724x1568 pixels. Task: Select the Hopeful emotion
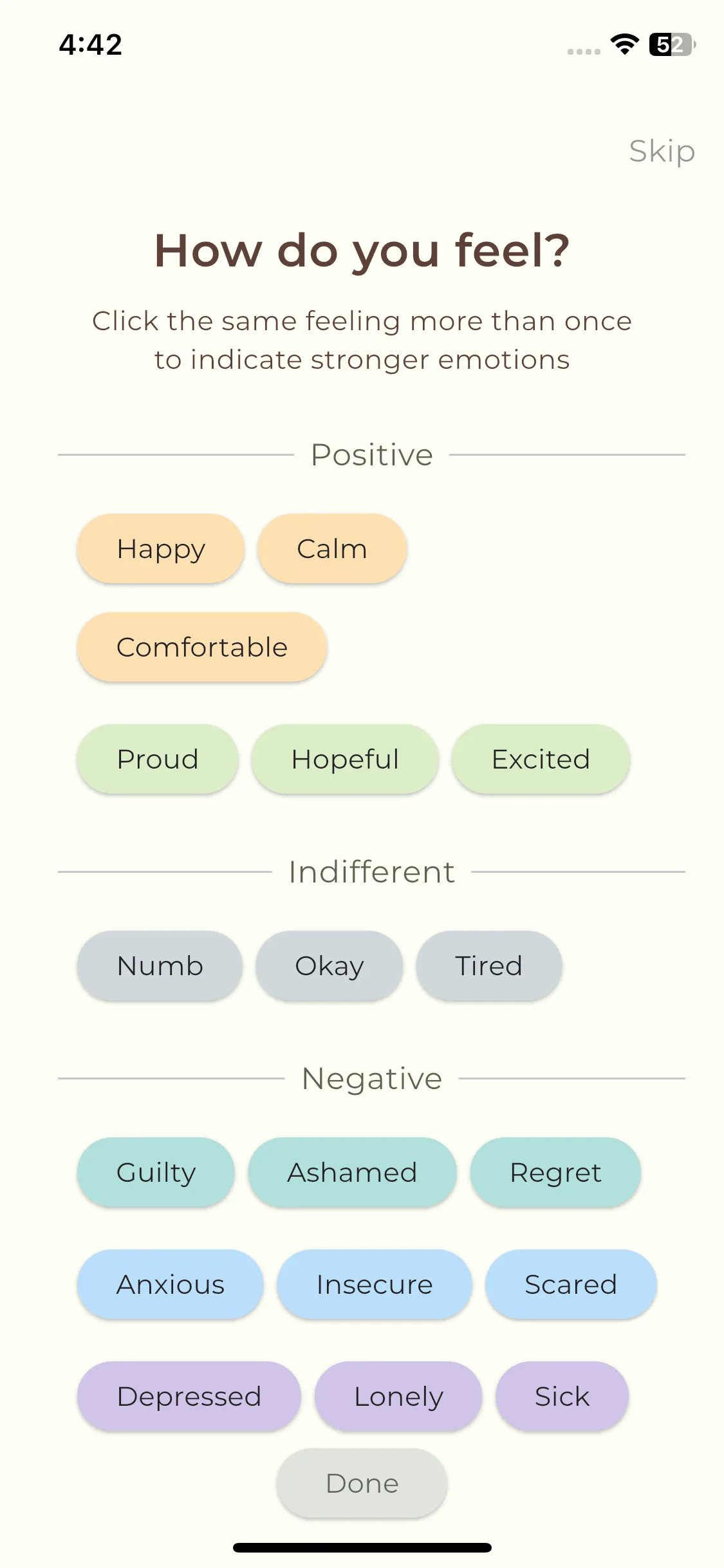click(x=345, y=760)
